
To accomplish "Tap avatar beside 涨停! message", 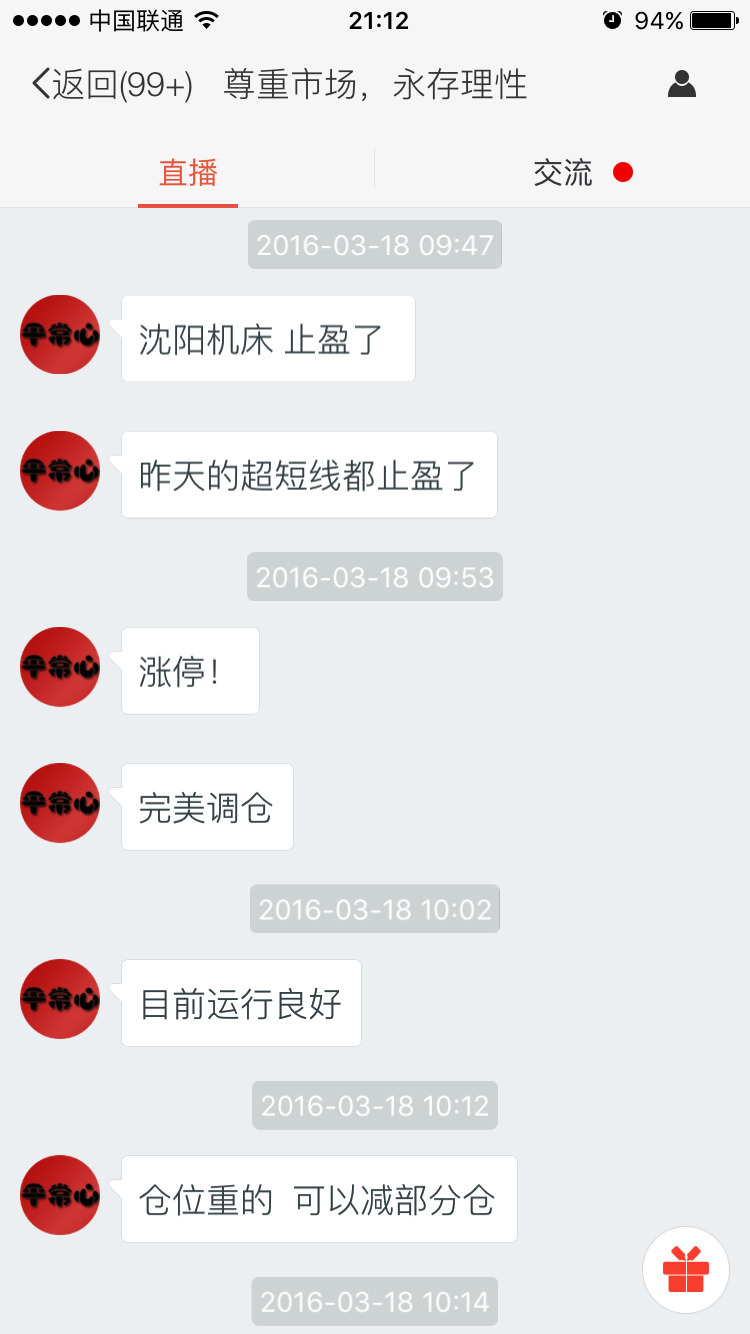I will pos(60,667).
